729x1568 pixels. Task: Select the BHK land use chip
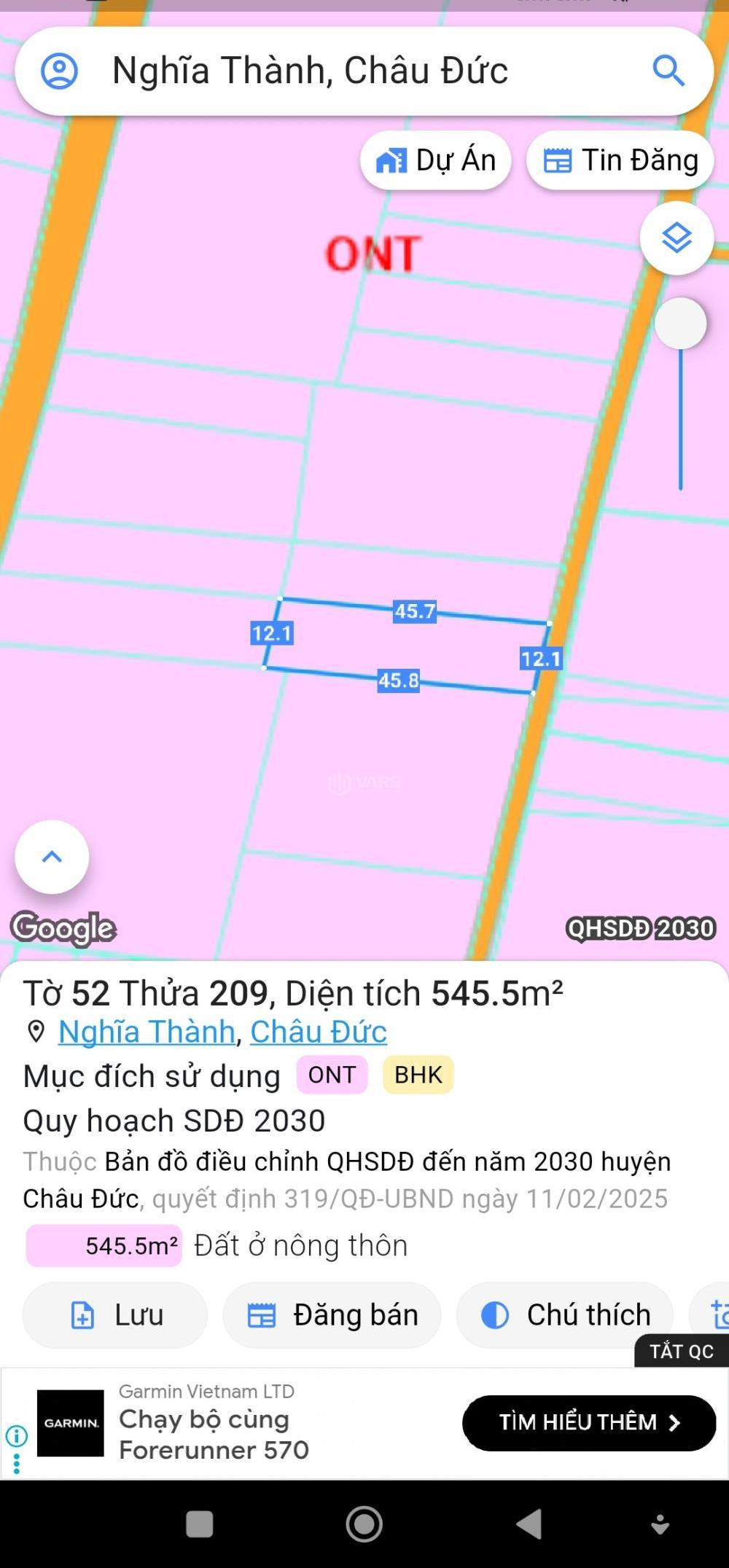[418, 1075]
